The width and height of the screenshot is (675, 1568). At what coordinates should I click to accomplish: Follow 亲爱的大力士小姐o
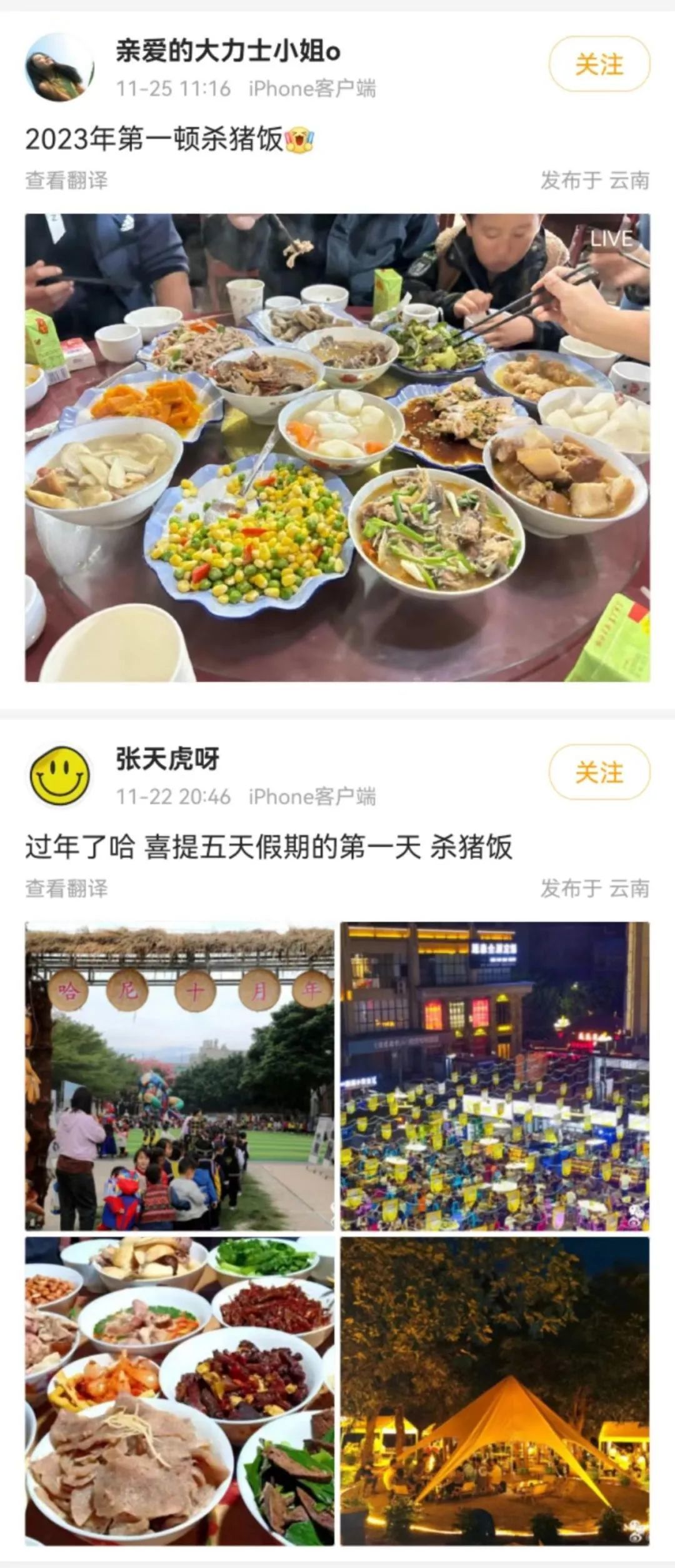coord(599,64)
